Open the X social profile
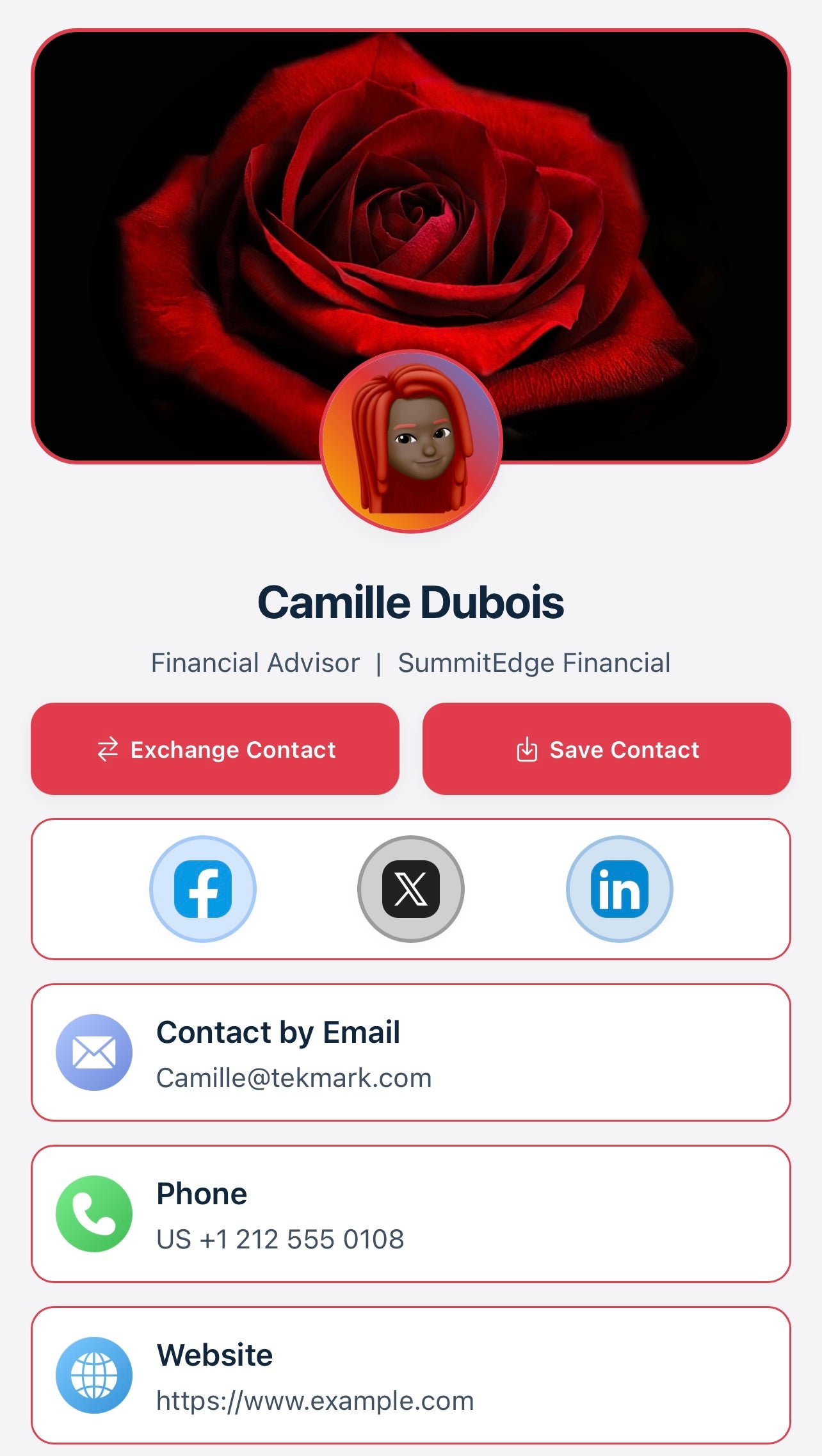This screenshot has height=1456, width=822. coord(410,888)
